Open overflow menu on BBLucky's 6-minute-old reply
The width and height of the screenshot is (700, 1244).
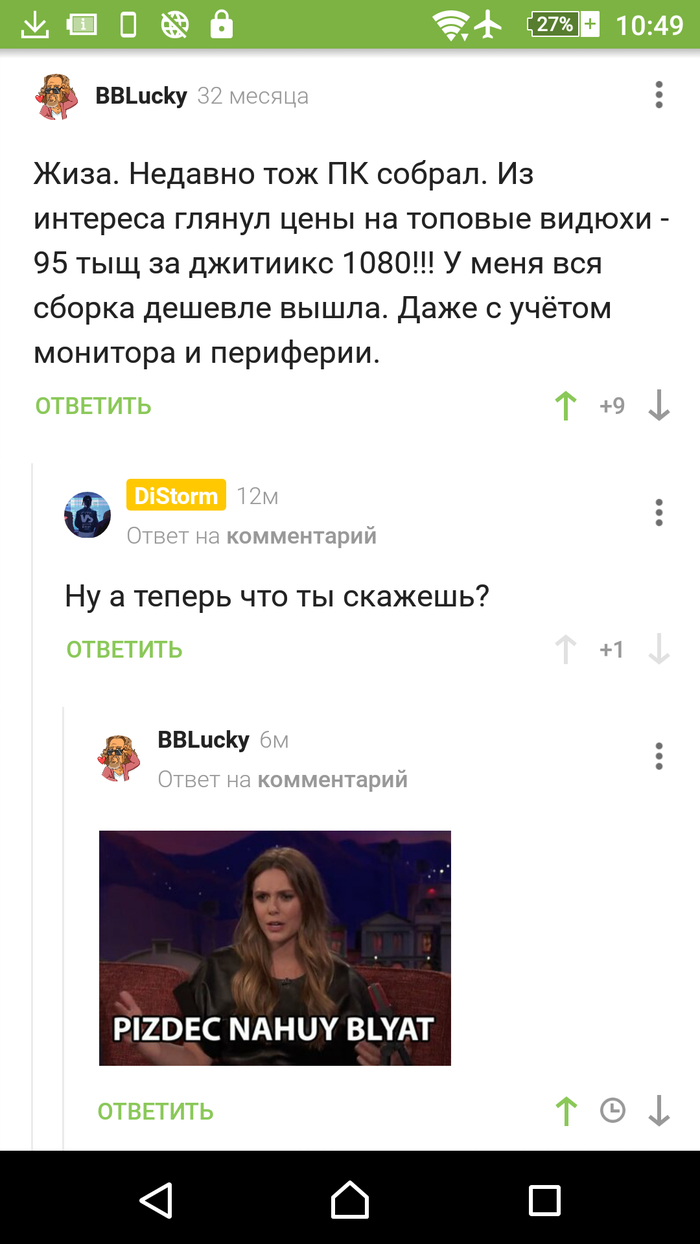pos(658,756)
